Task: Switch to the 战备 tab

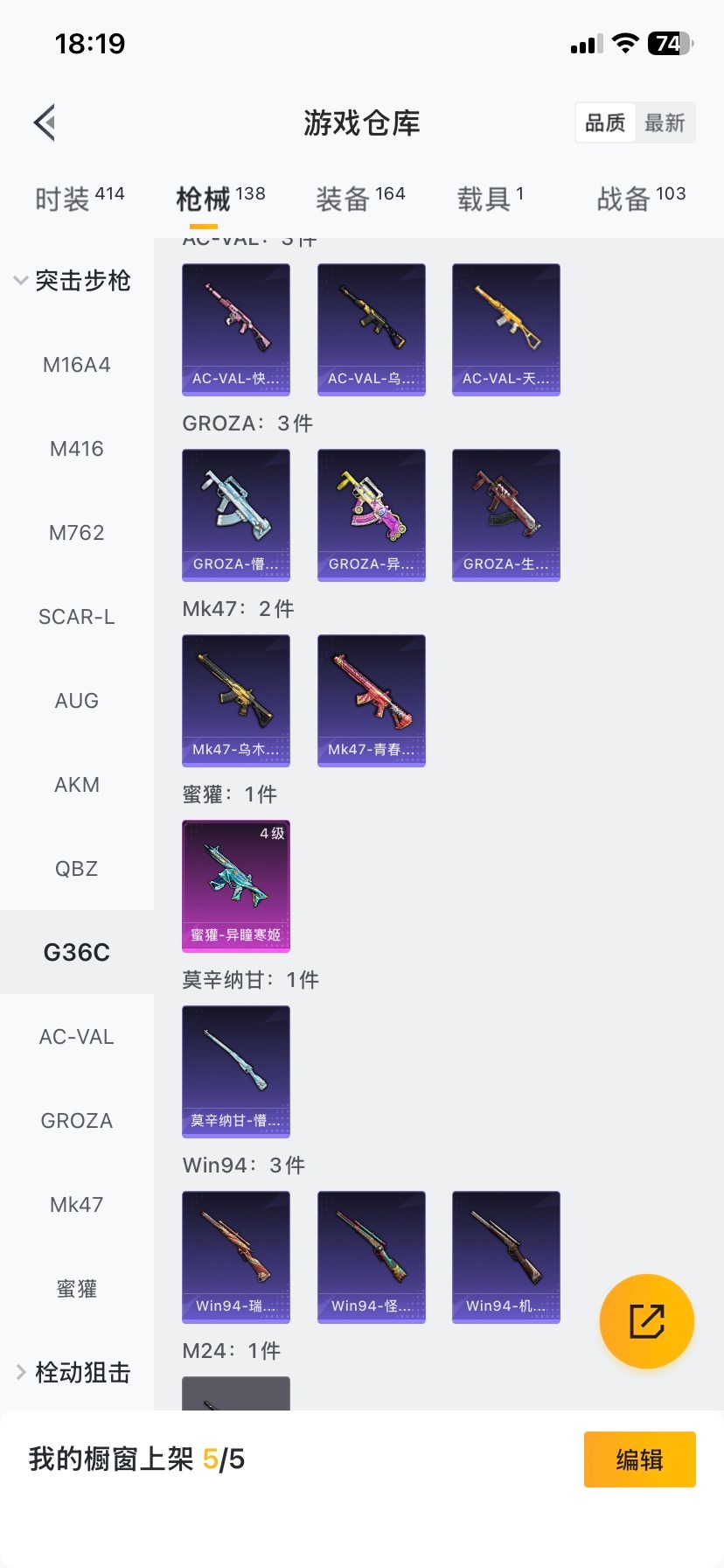Action: [640, 199]
